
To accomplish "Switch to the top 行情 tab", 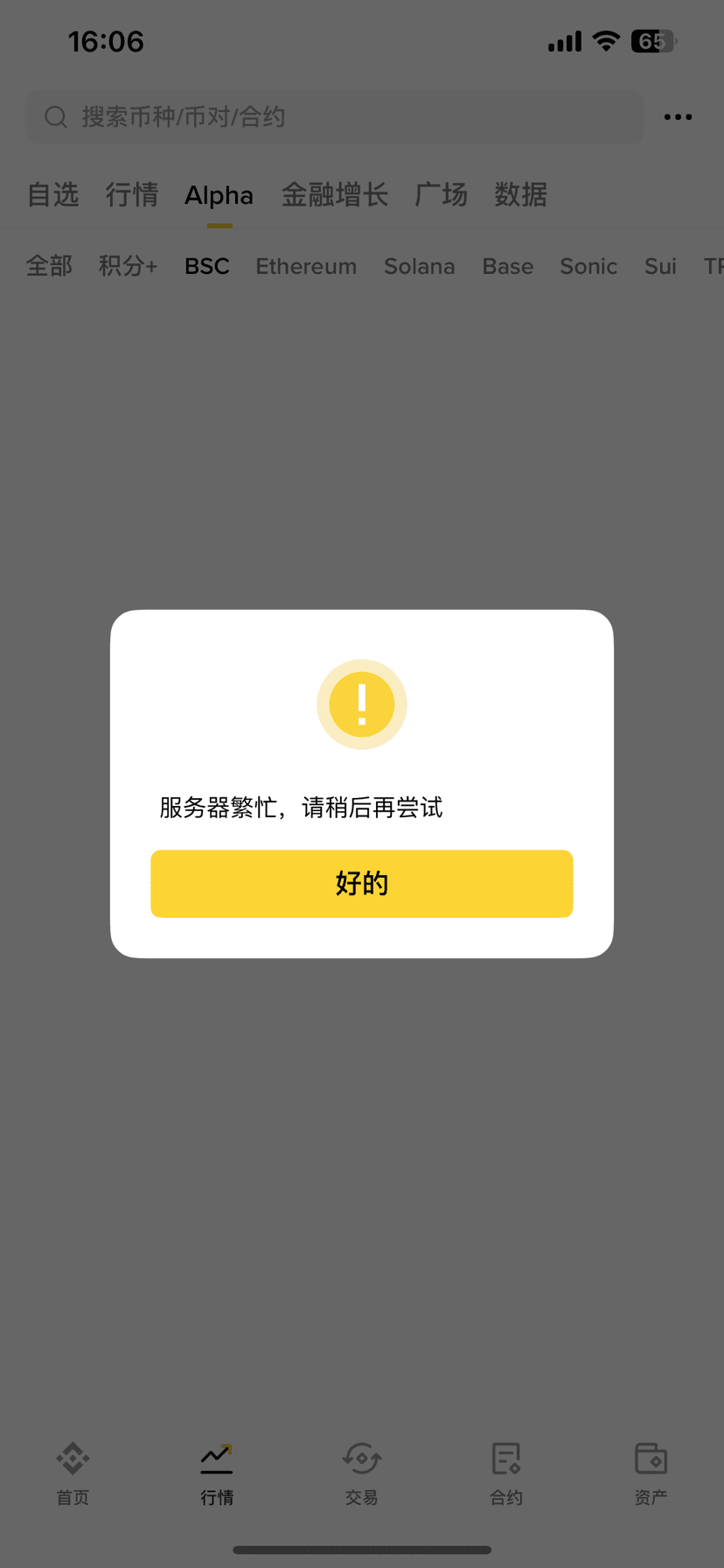I will 132,194.
